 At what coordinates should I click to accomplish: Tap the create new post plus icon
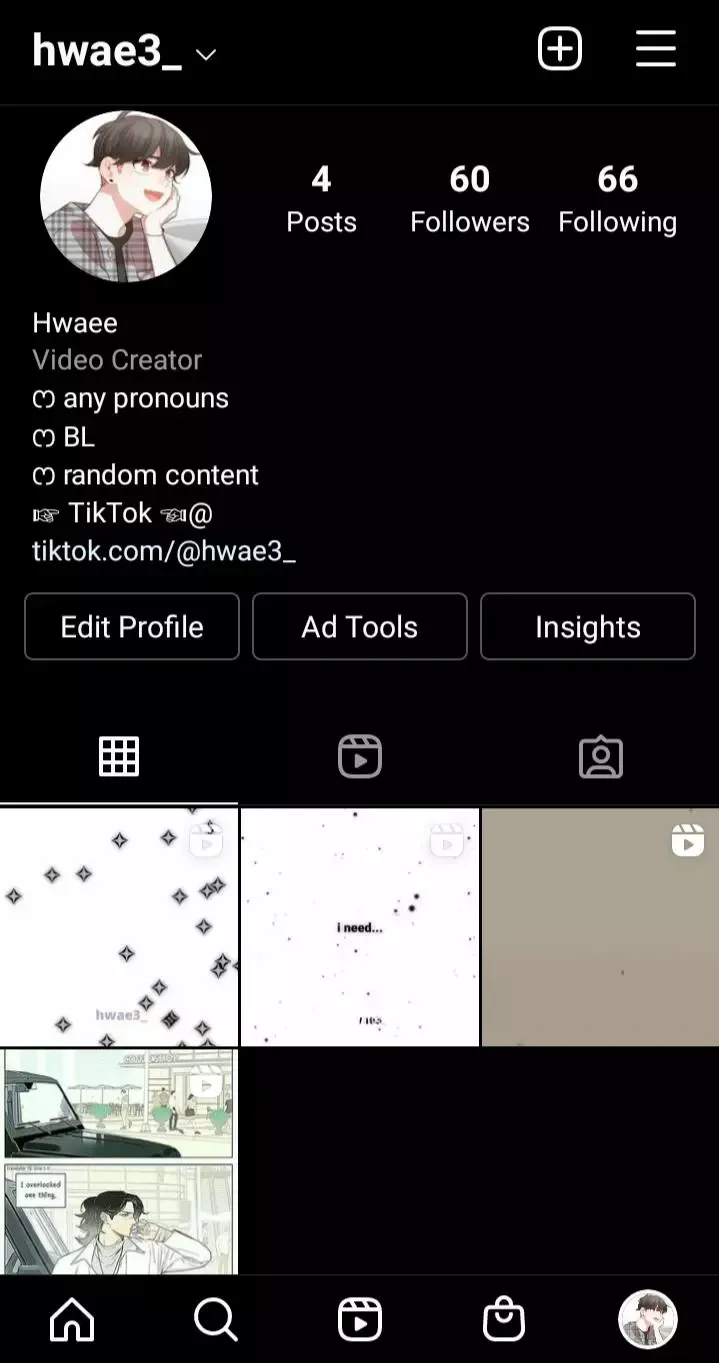tap(560, 48)
